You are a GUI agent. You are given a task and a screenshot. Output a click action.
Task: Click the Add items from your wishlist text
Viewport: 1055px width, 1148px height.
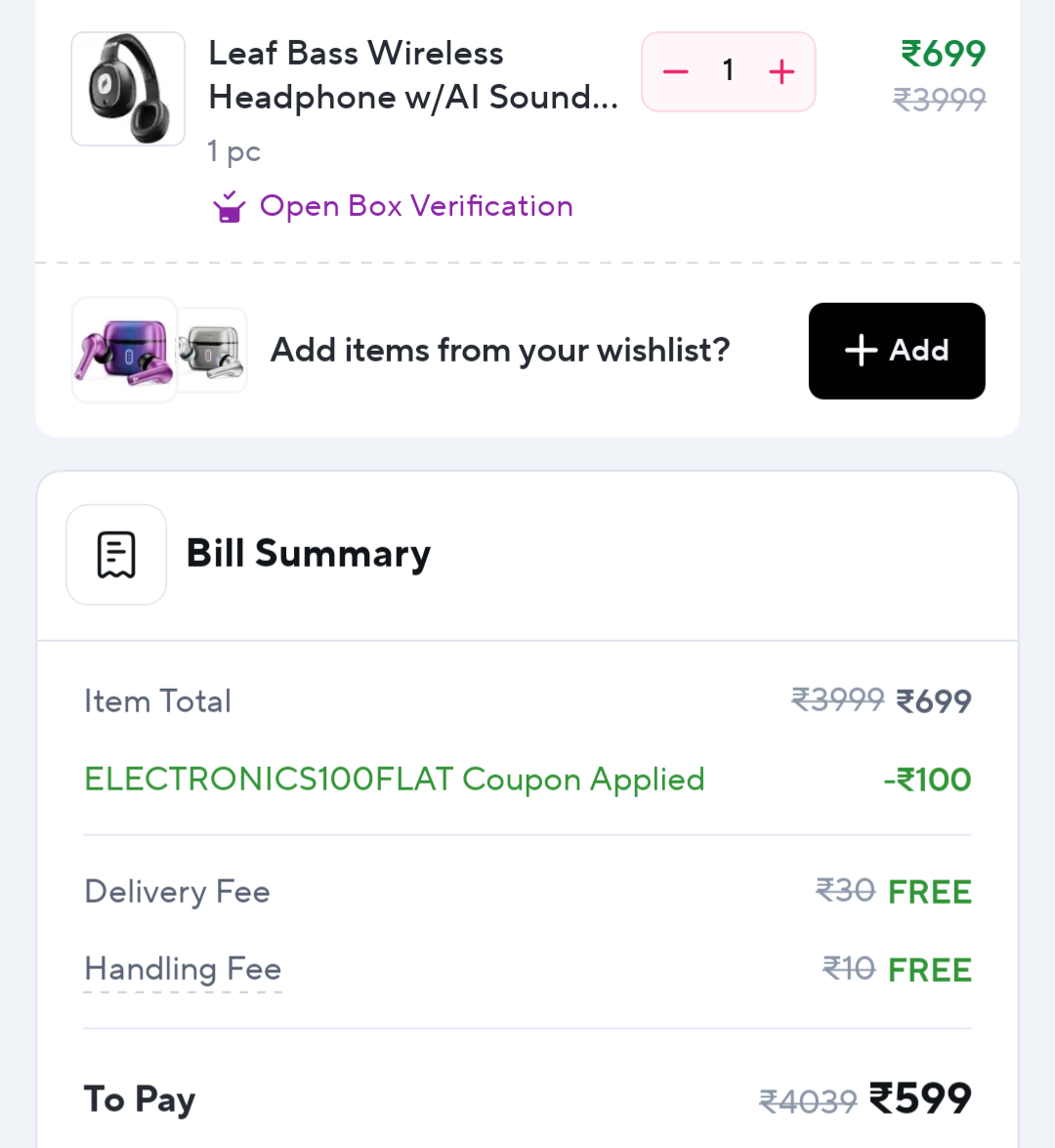[499, 350]
